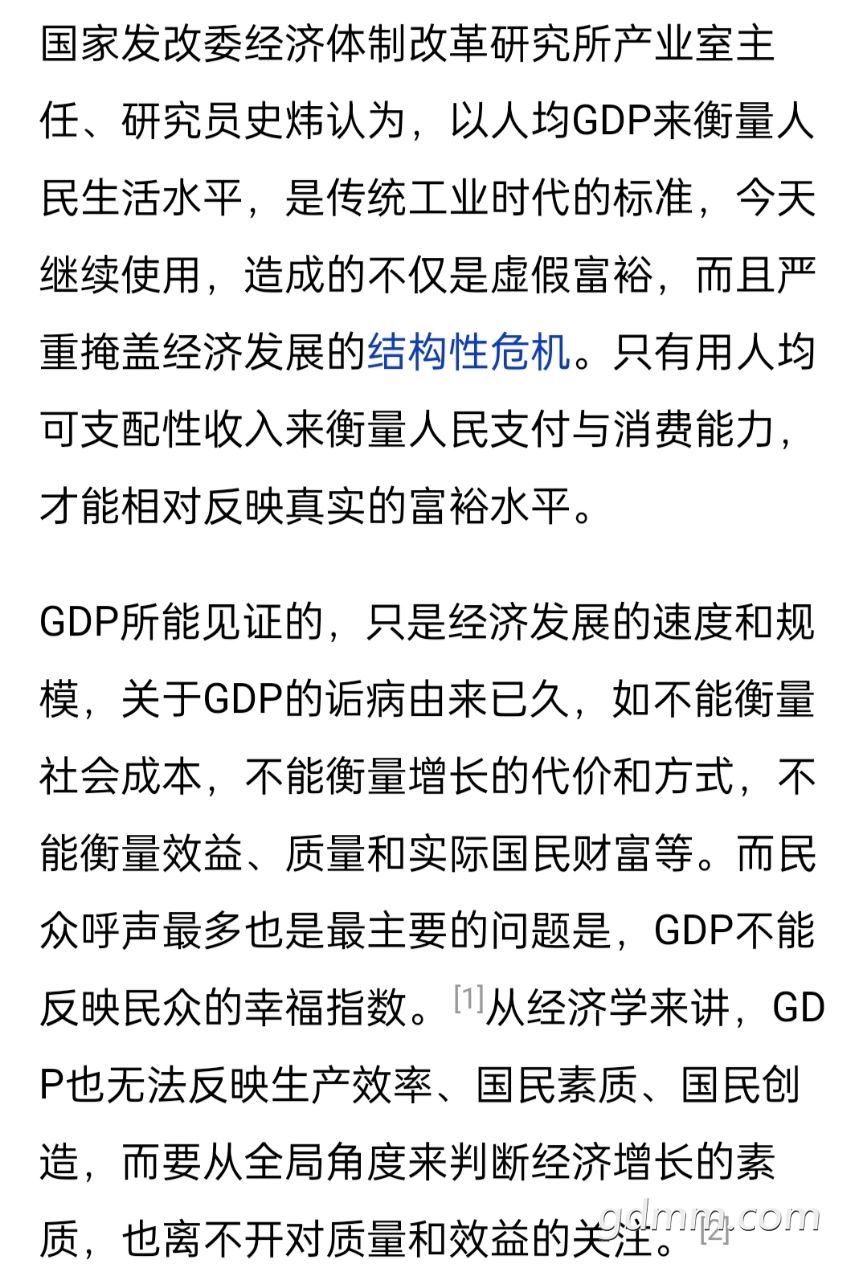Open the reference marker [2]
868x1280 pixels.
pos(715,1231)
